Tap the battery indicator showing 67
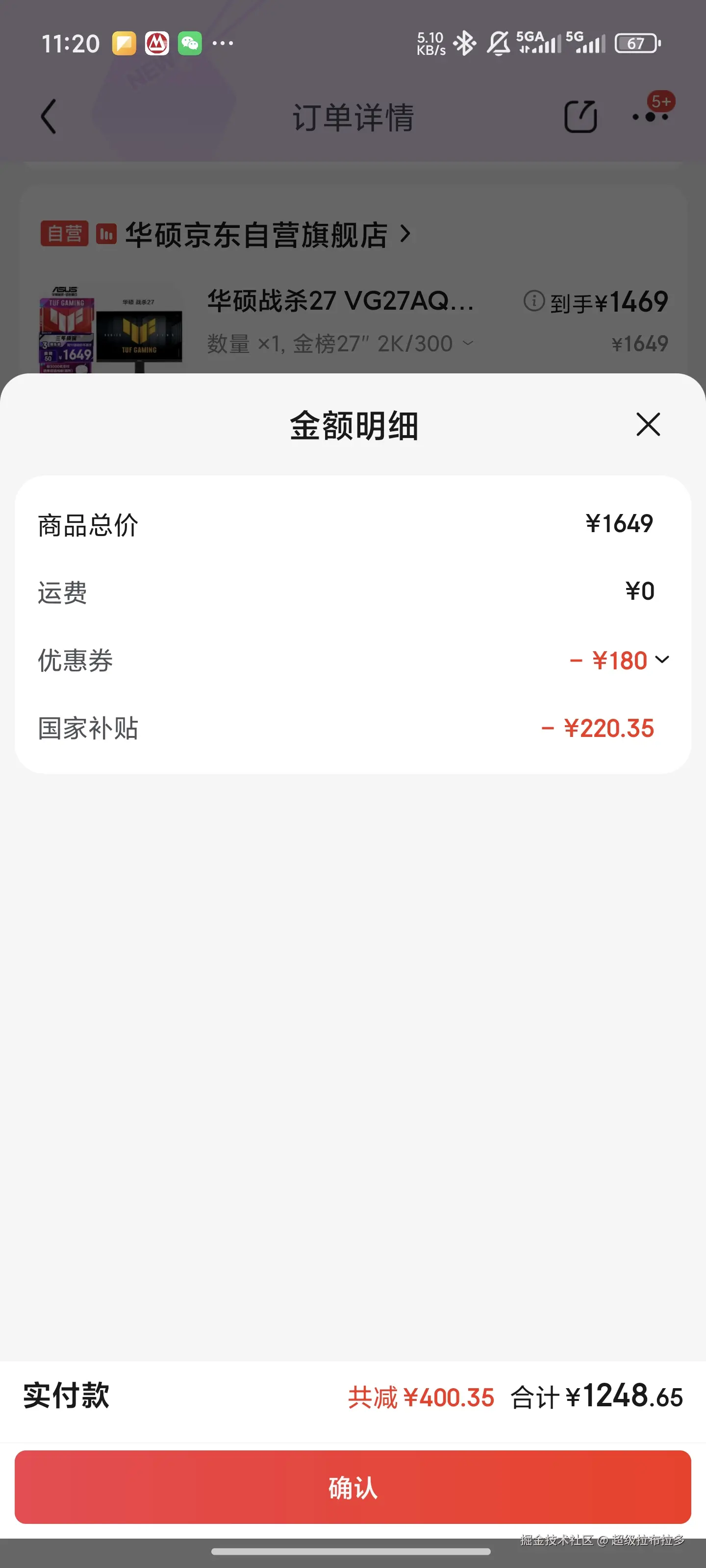The image size is (706, 1568). tap(636, 43)
